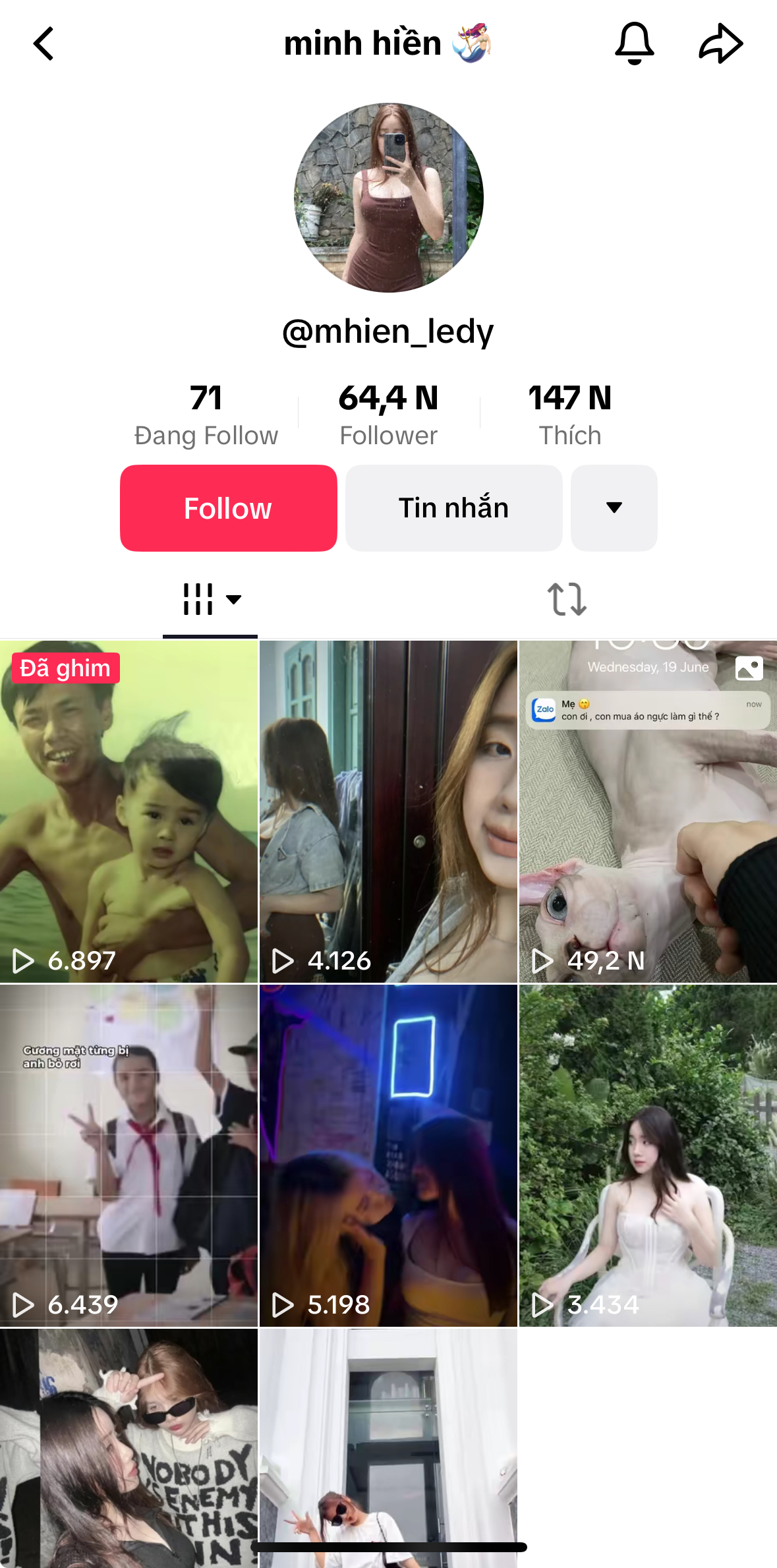The height and width of the screenshot is (1568, 777).
Task: Open the cat video with 49,2 N views
Action: tap(648, 812)
